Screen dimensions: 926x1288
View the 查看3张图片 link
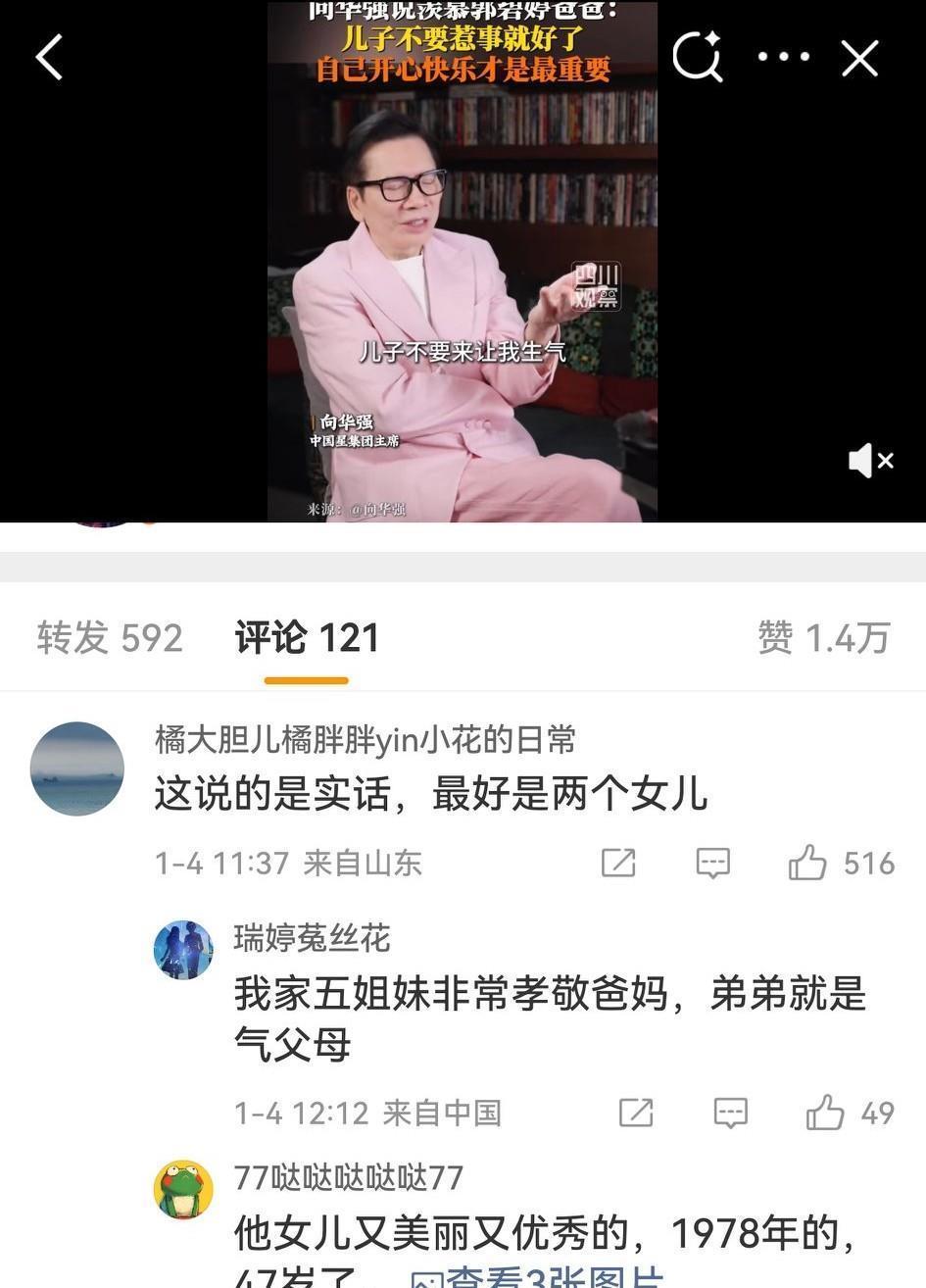click(x=537, y=1276)
